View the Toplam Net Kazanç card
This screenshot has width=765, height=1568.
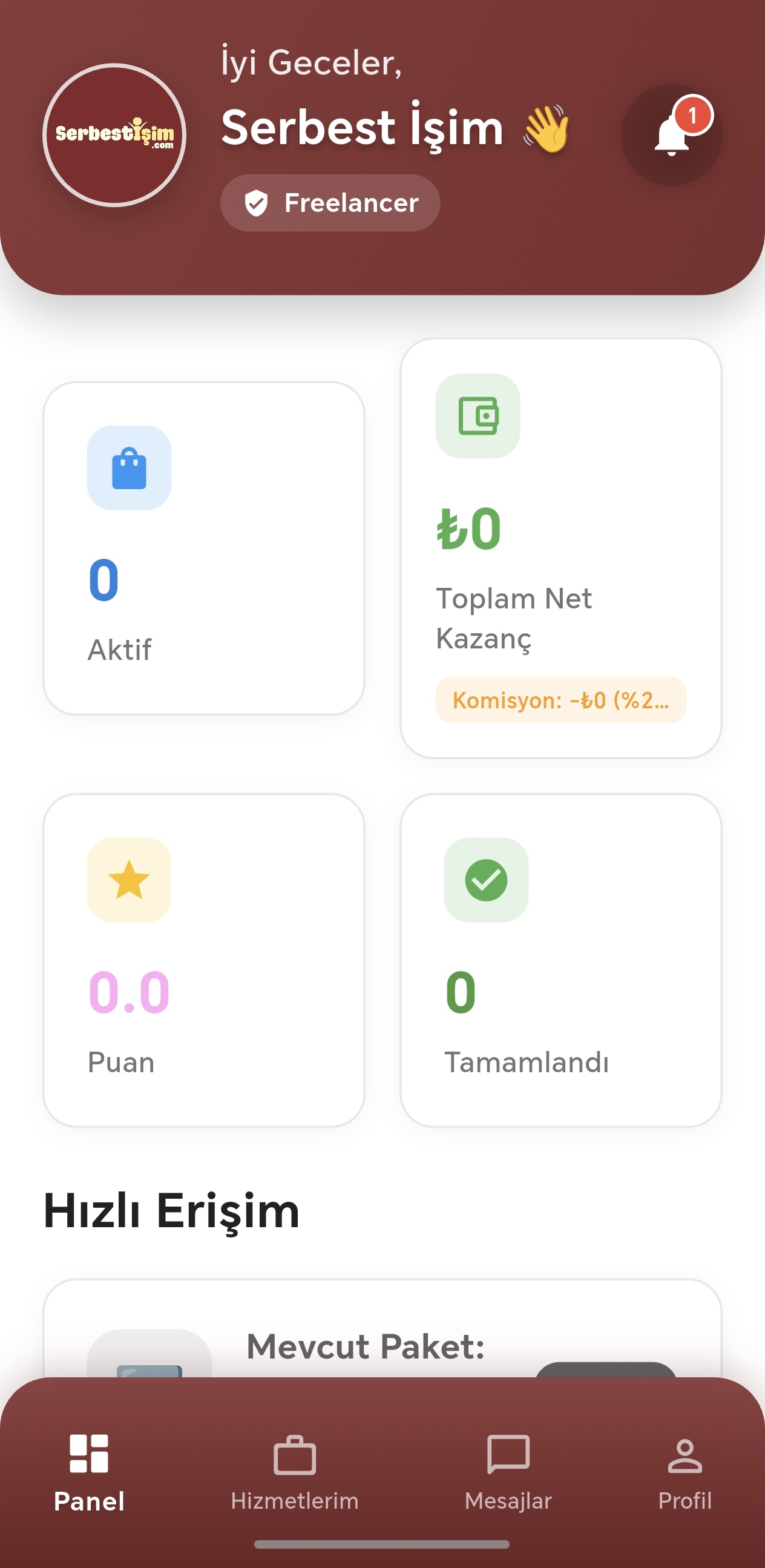(x=560, y=548)
